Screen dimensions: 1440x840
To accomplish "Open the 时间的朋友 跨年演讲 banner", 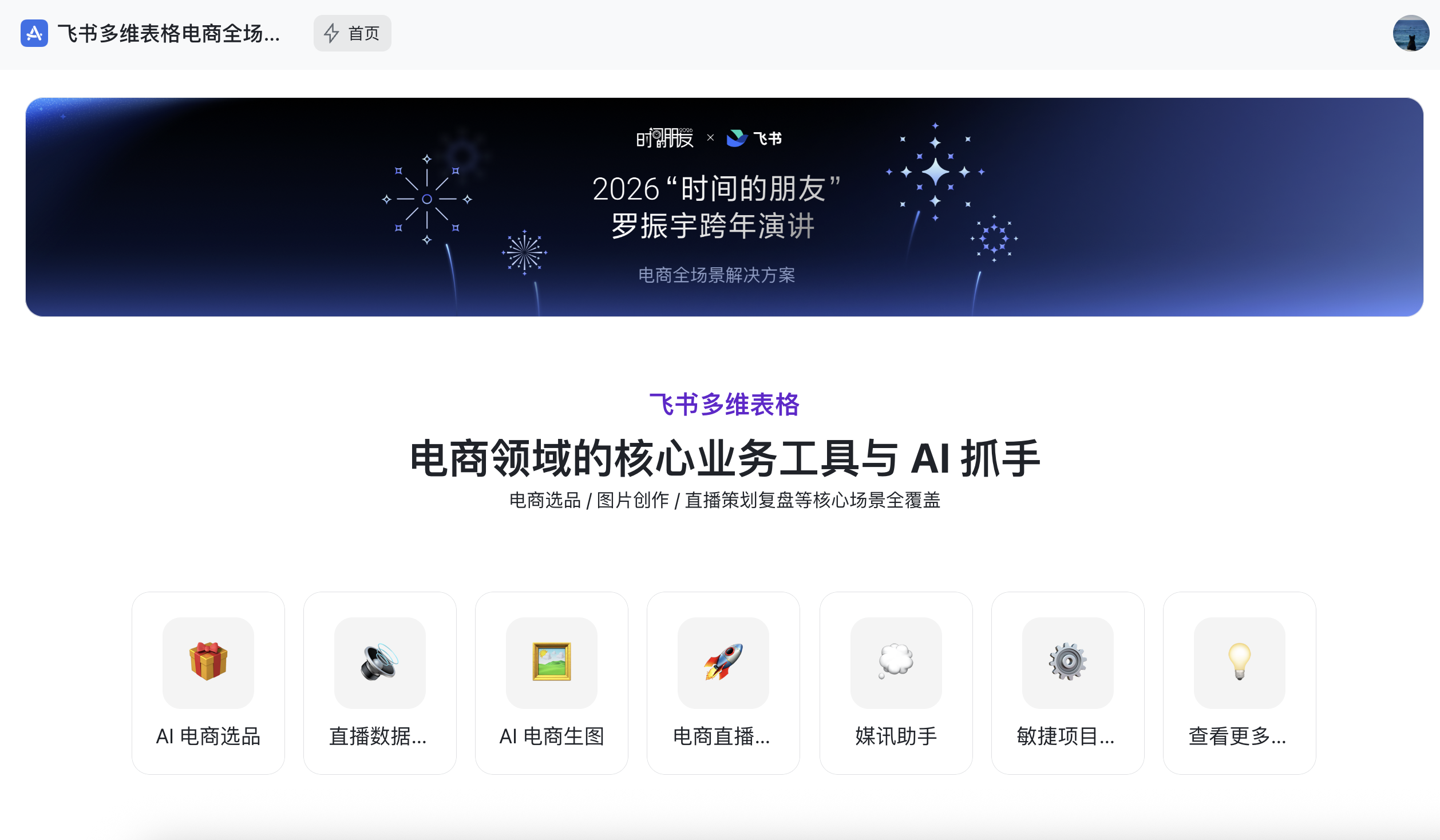I will click(724, 207).
